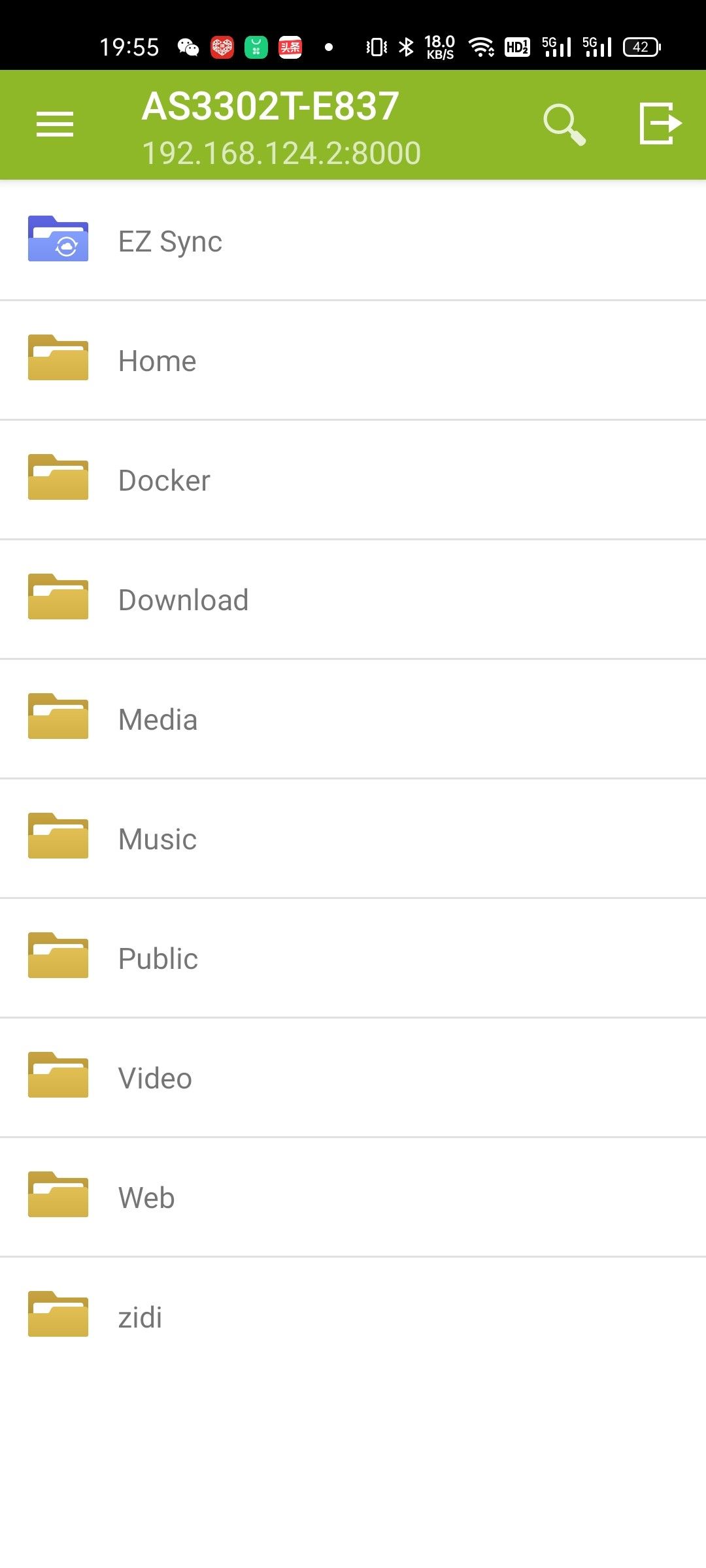Open the Home folder
Viewport: 706px width, 1568px height.
pos(157,361)
